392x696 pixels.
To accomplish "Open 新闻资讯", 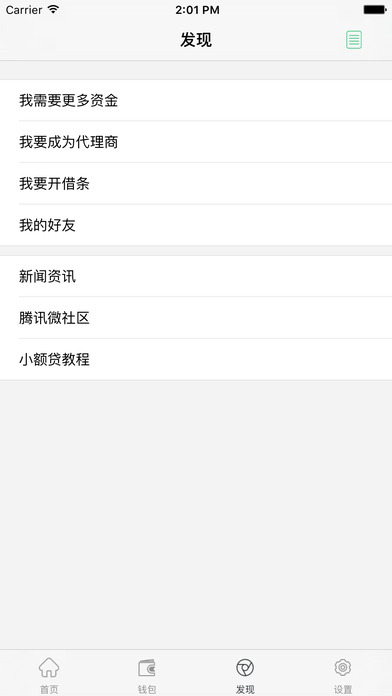I will click(196, 276).
